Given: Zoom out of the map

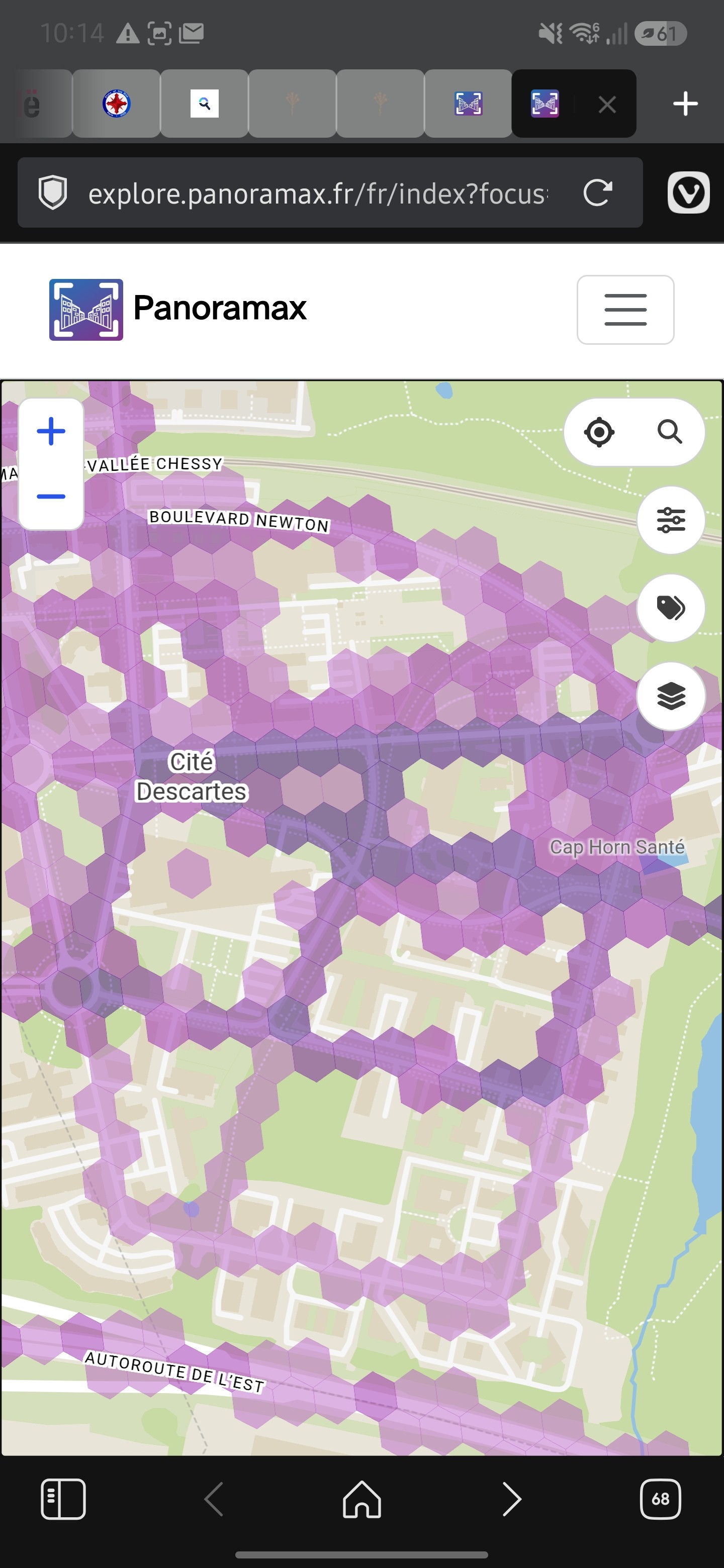Looking at the screenshot, I should pos(51,497).
